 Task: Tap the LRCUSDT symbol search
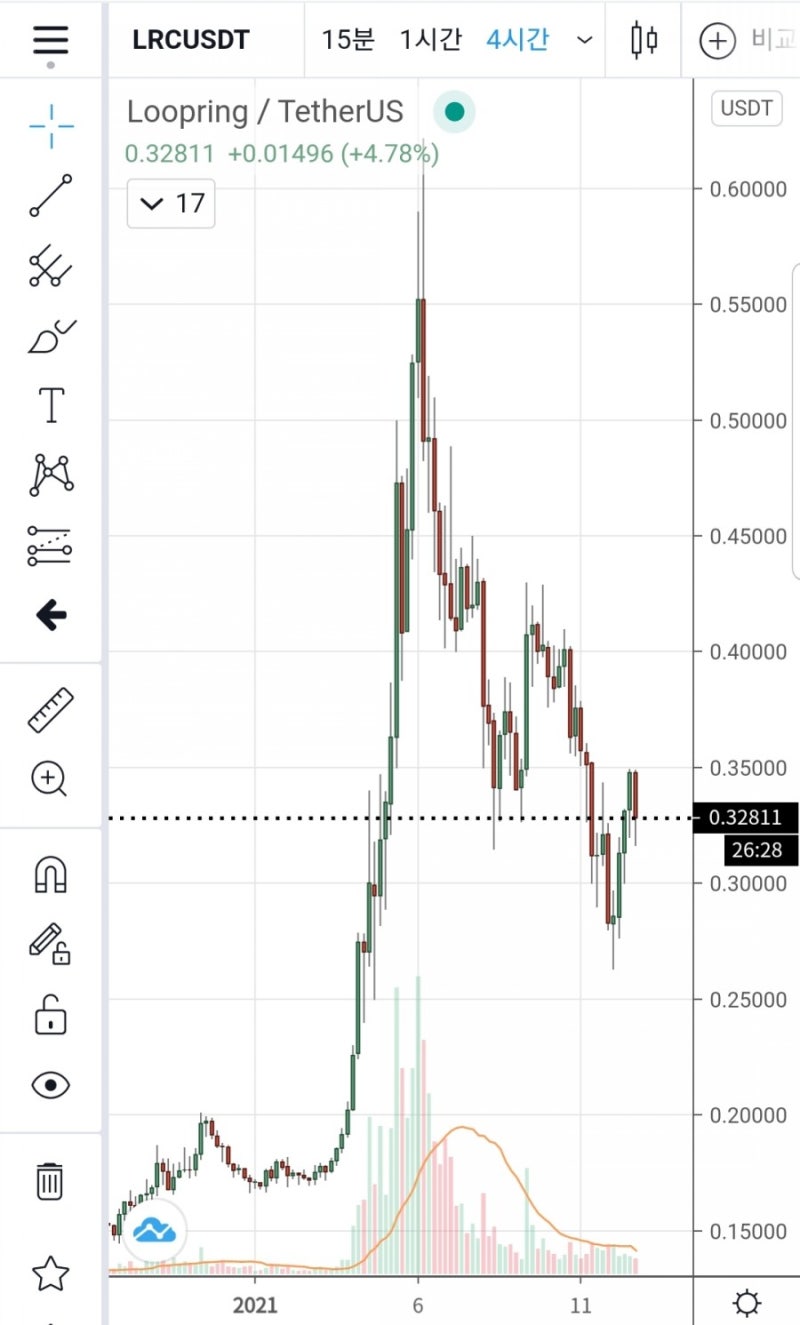[191, 40]
